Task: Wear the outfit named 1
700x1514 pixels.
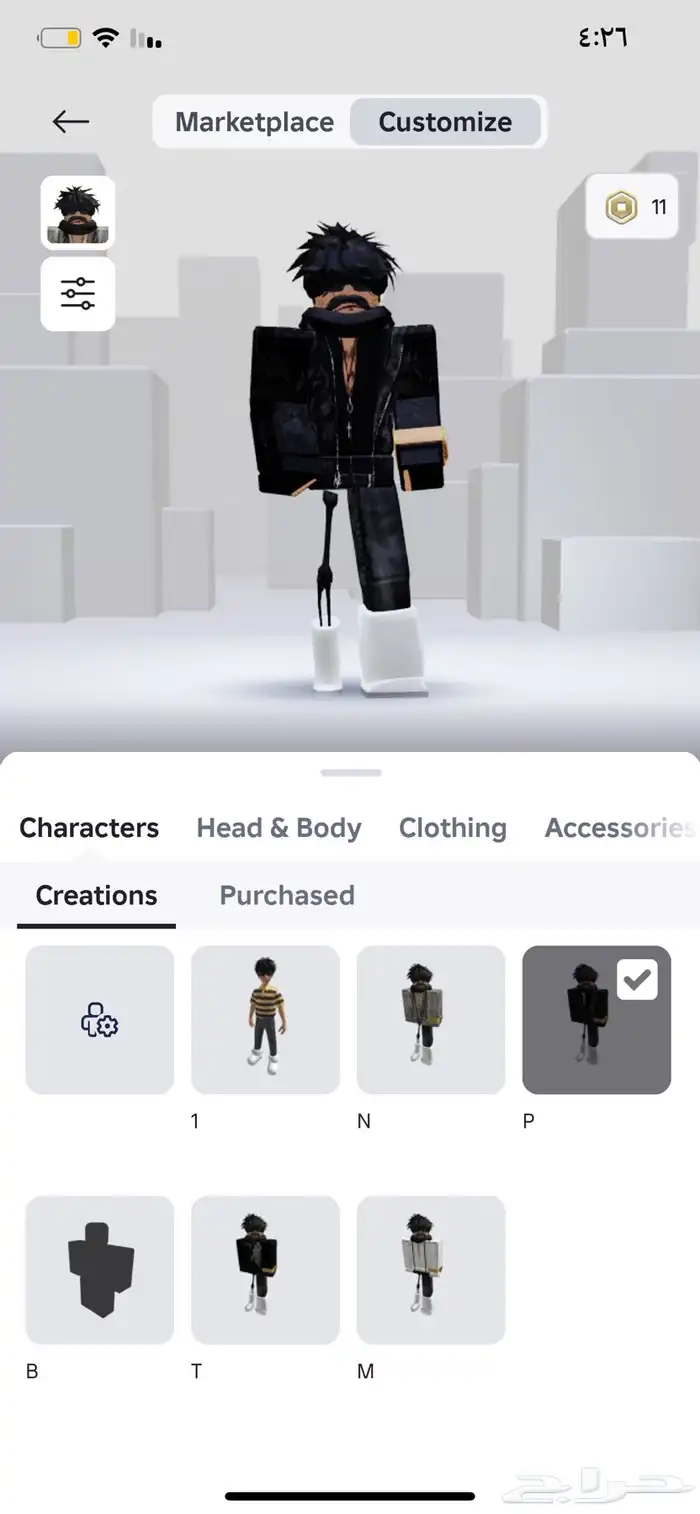Action: (x=265, y=1020)
